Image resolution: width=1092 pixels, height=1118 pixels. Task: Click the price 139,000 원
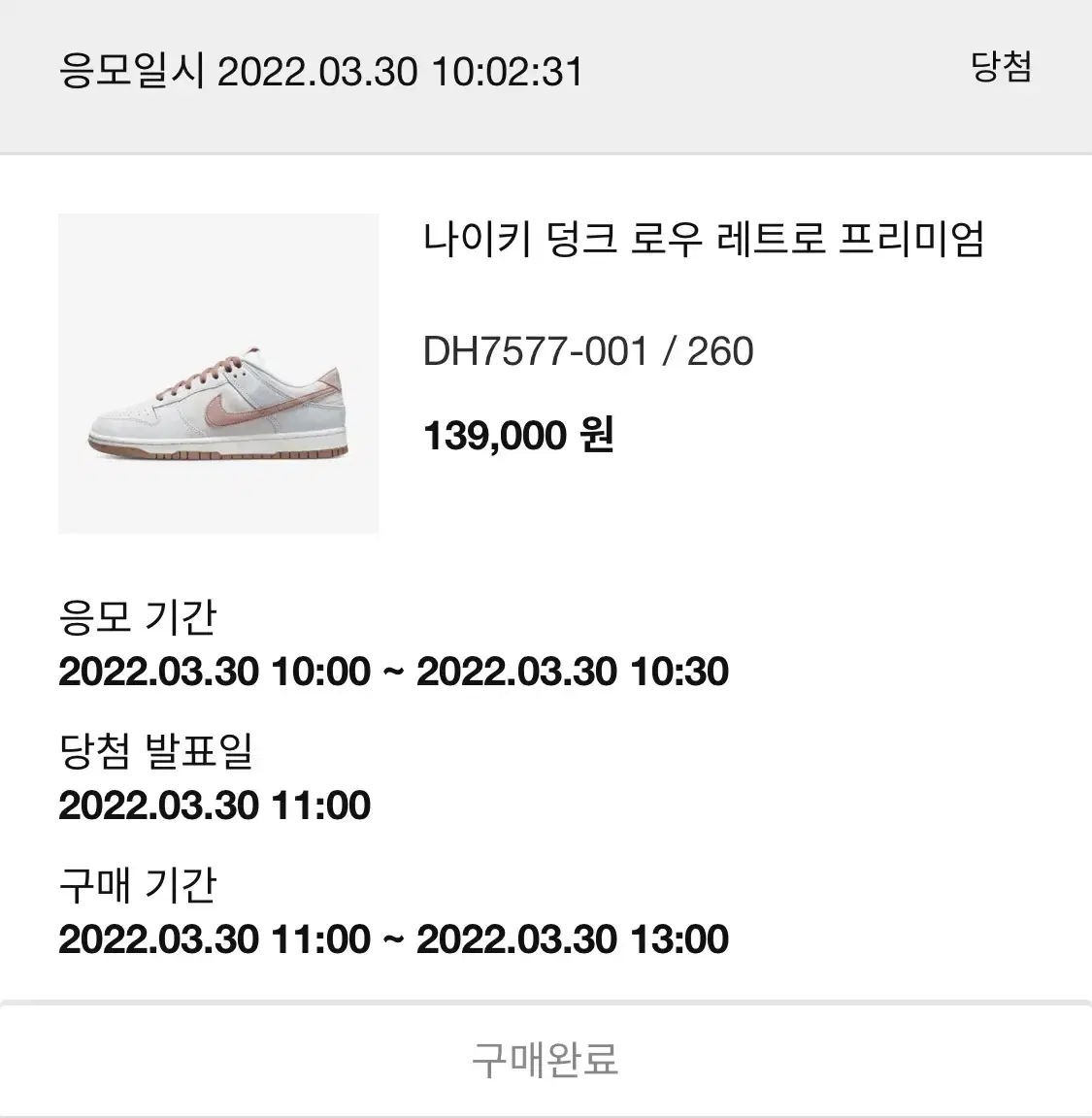pyautogui.click(x=522, y=436)
